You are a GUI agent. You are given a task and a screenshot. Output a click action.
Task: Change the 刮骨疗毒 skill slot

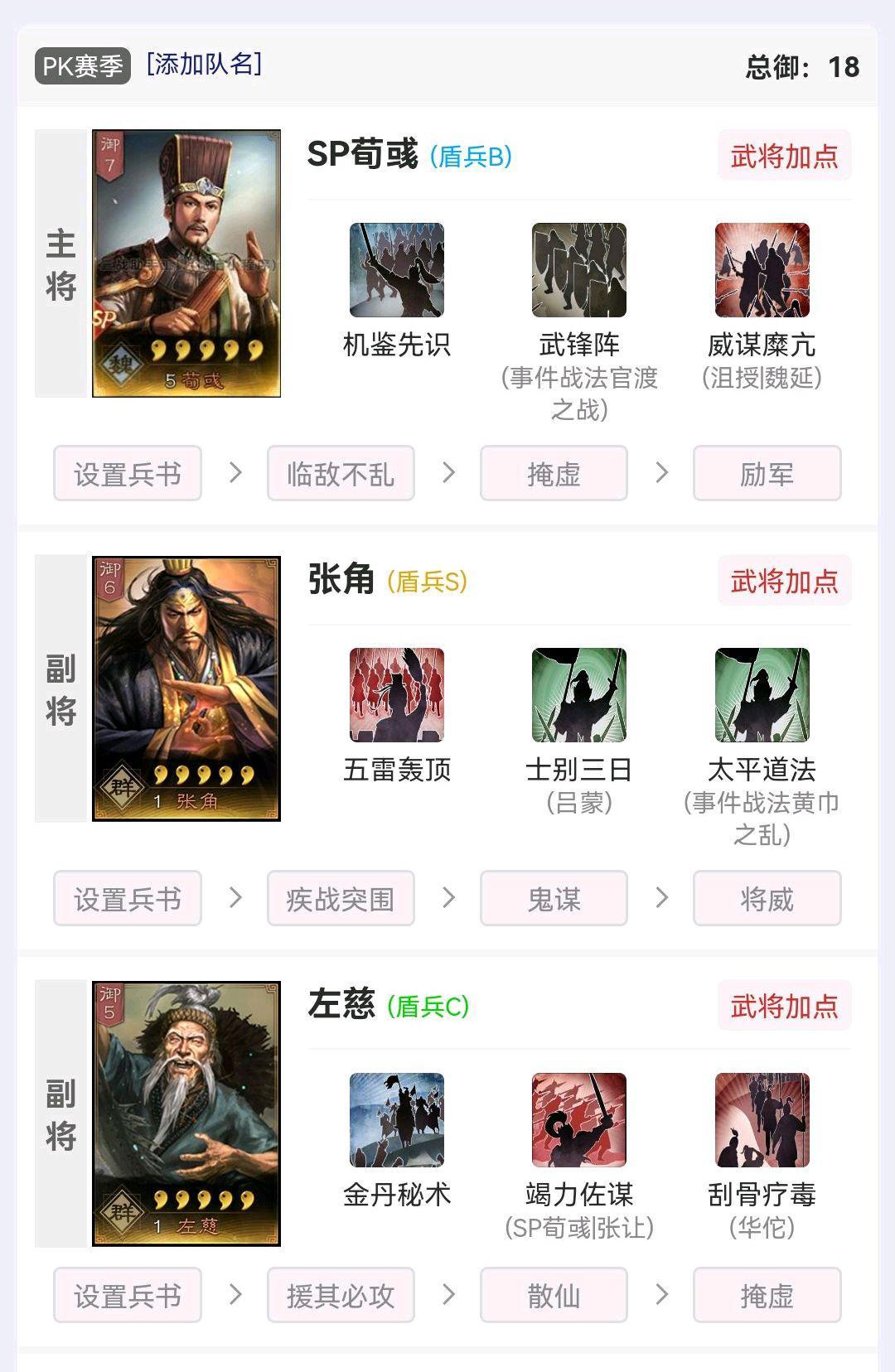click(x=762, y=1120)
